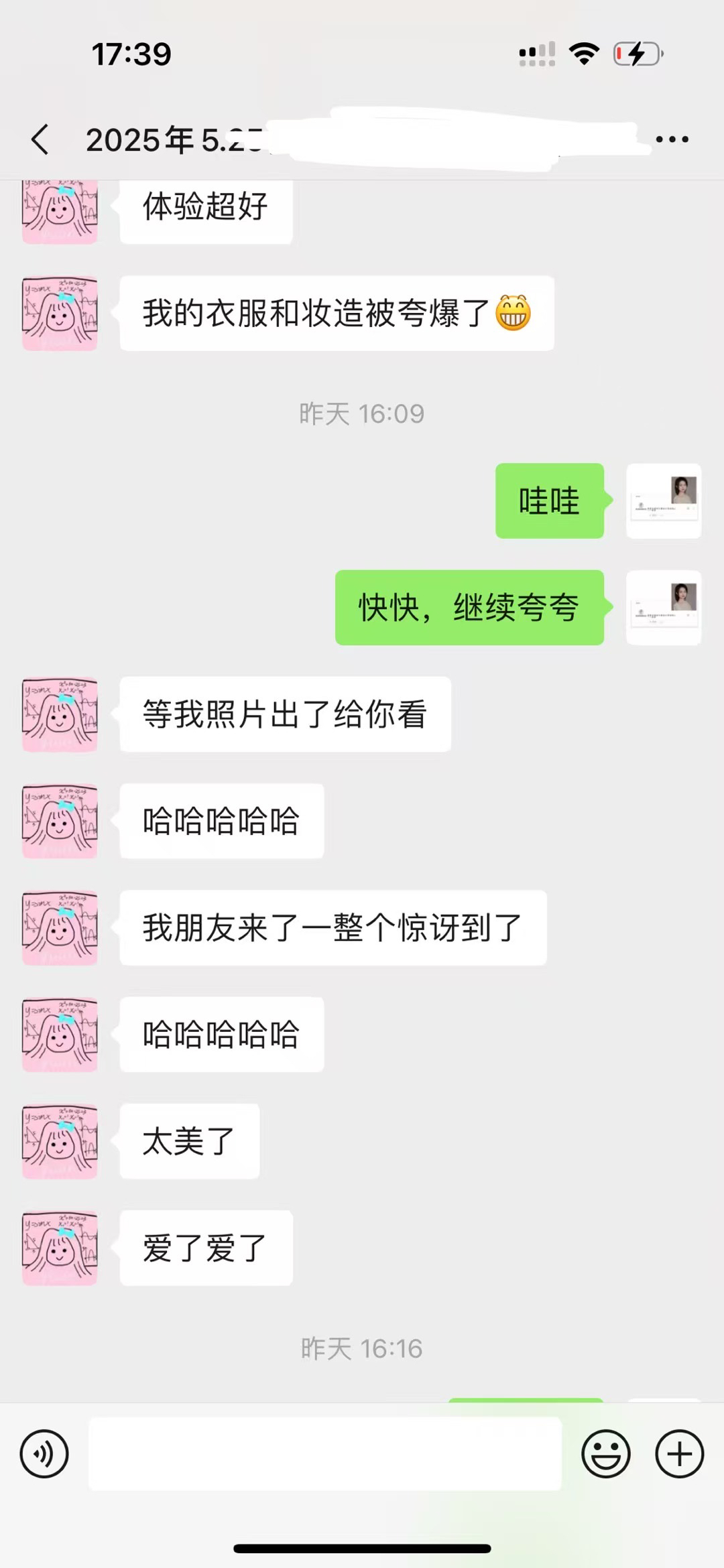724x1568 pixels.
Task: Open sender avatar beside 太美了
Action: [60, 1140]
